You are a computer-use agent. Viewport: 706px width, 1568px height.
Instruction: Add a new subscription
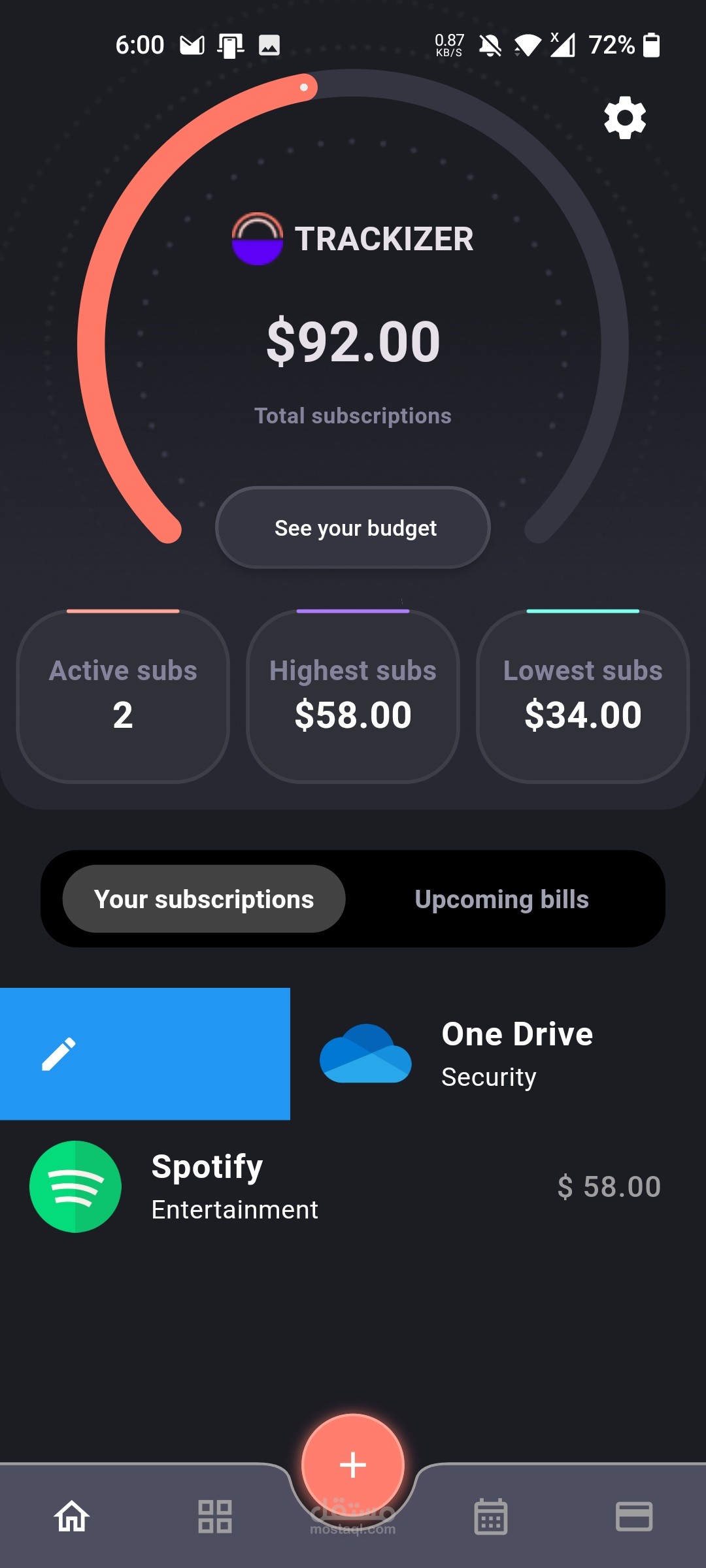pyautogui.click(x=353, y=1465)
